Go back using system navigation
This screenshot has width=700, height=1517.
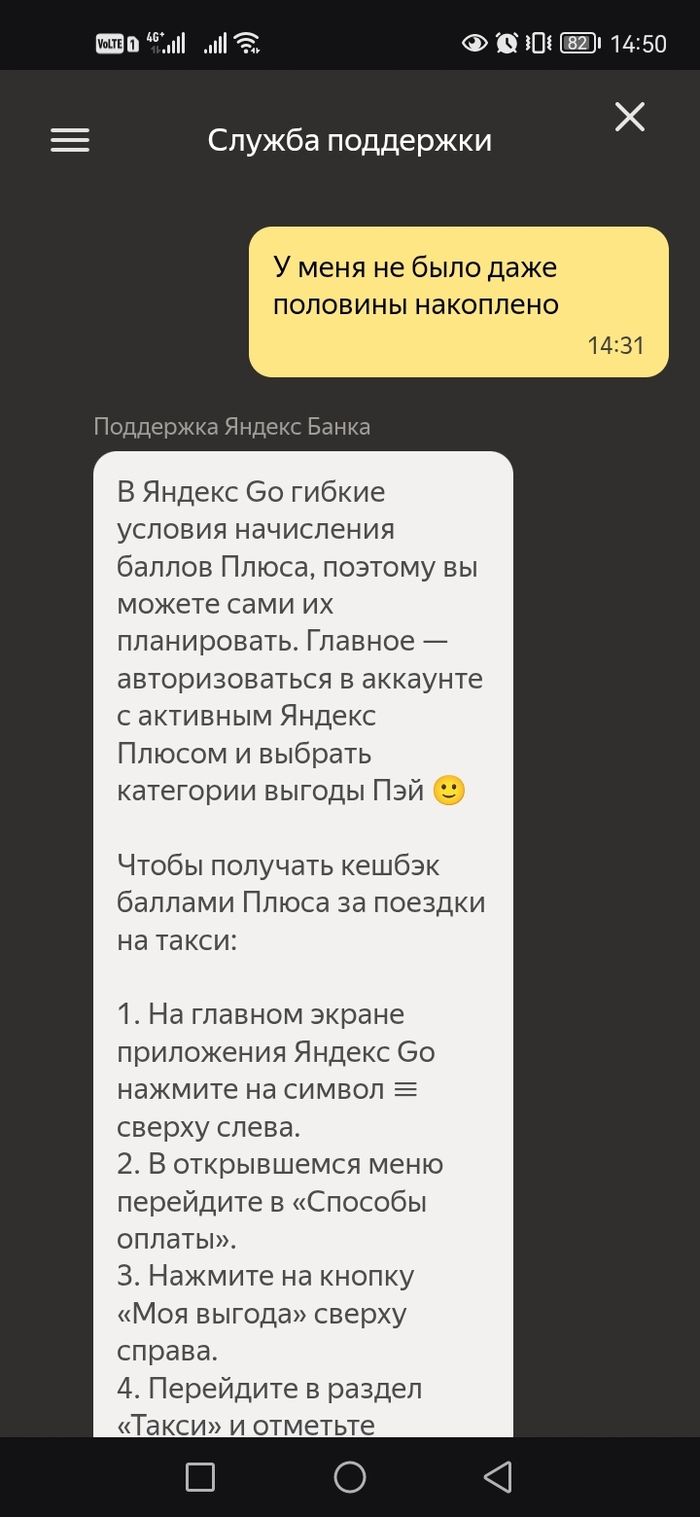497,1476
